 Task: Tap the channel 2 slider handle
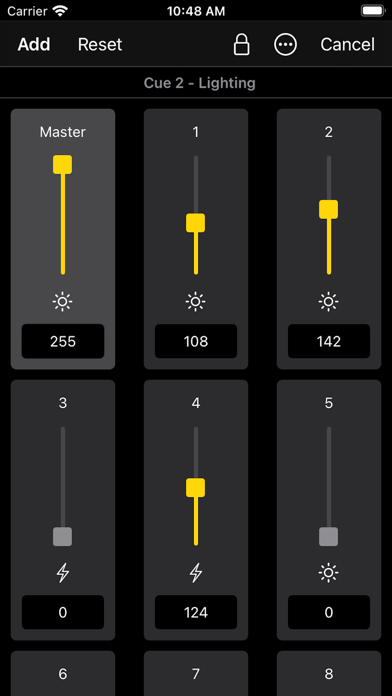point(329,210)
